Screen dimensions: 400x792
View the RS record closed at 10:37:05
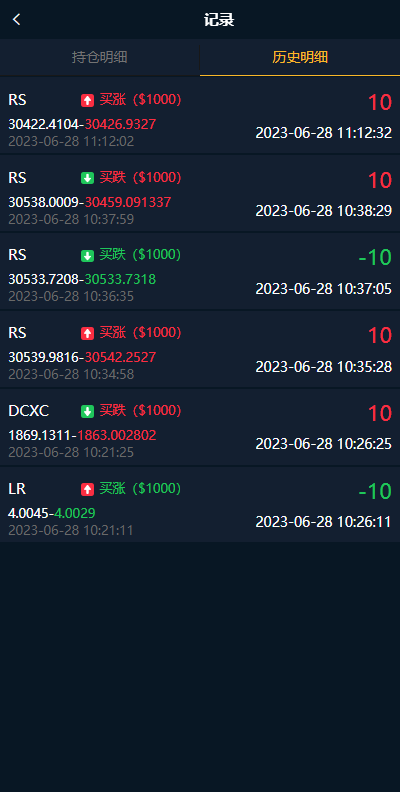click(x=200, y=271)
